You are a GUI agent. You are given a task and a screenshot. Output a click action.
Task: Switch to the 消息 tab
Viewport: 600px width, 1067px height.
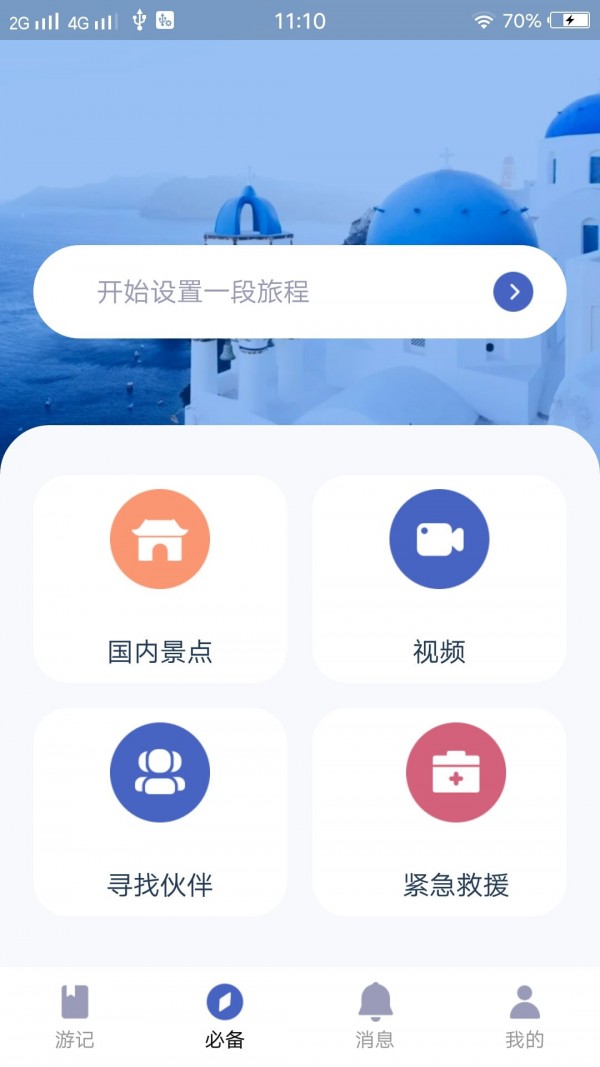coord(375,1016)
